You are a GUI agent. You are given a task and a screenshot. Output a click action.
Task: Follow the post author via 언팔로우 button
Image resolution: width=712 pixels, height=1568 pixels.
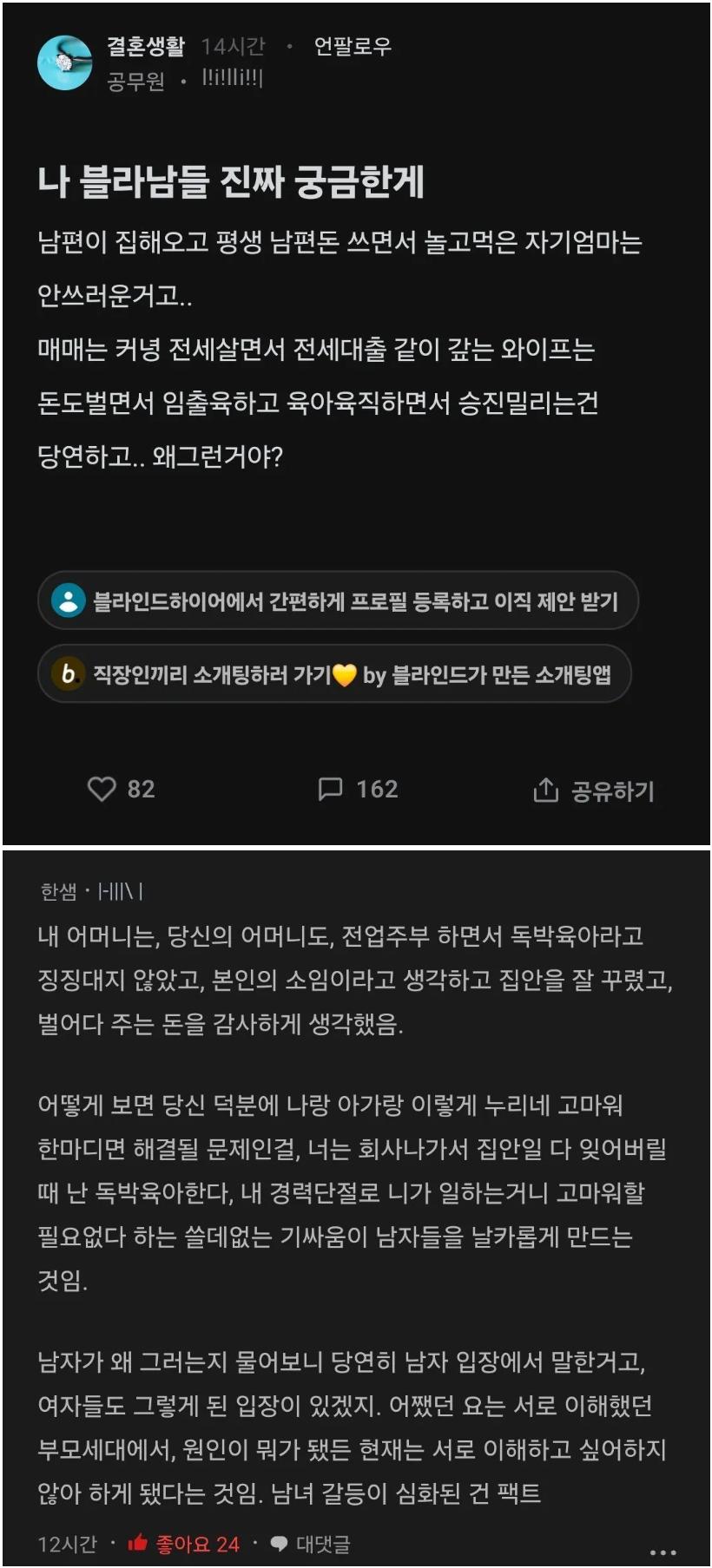(x=352, y=46)
